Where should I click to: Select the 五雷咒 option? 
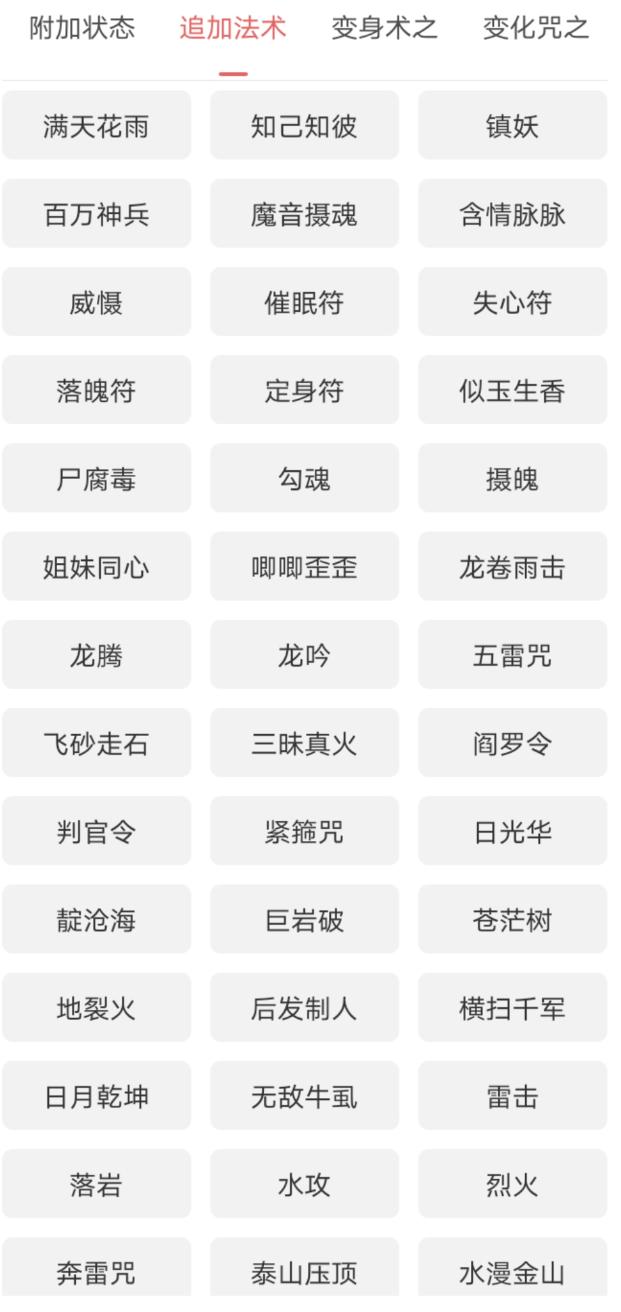pos(512,655)
